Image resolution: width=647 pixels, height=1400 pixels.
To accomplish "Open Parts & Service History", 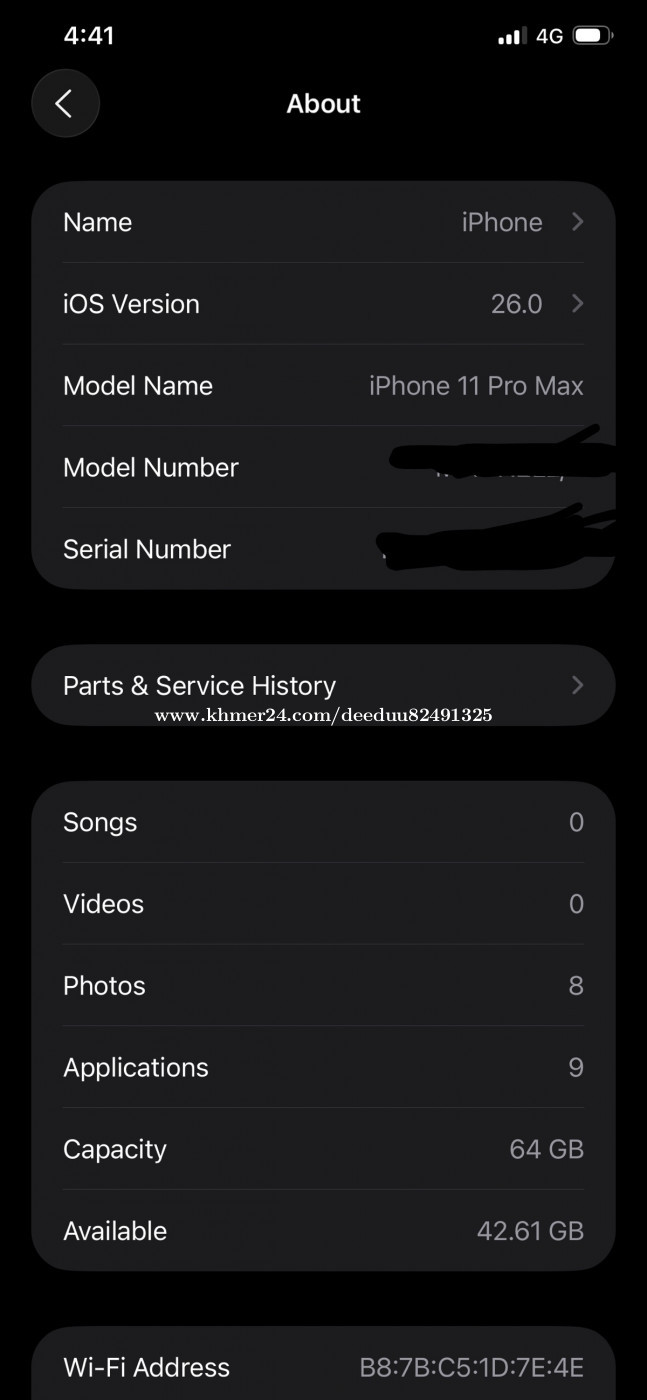I will point(323,685).
